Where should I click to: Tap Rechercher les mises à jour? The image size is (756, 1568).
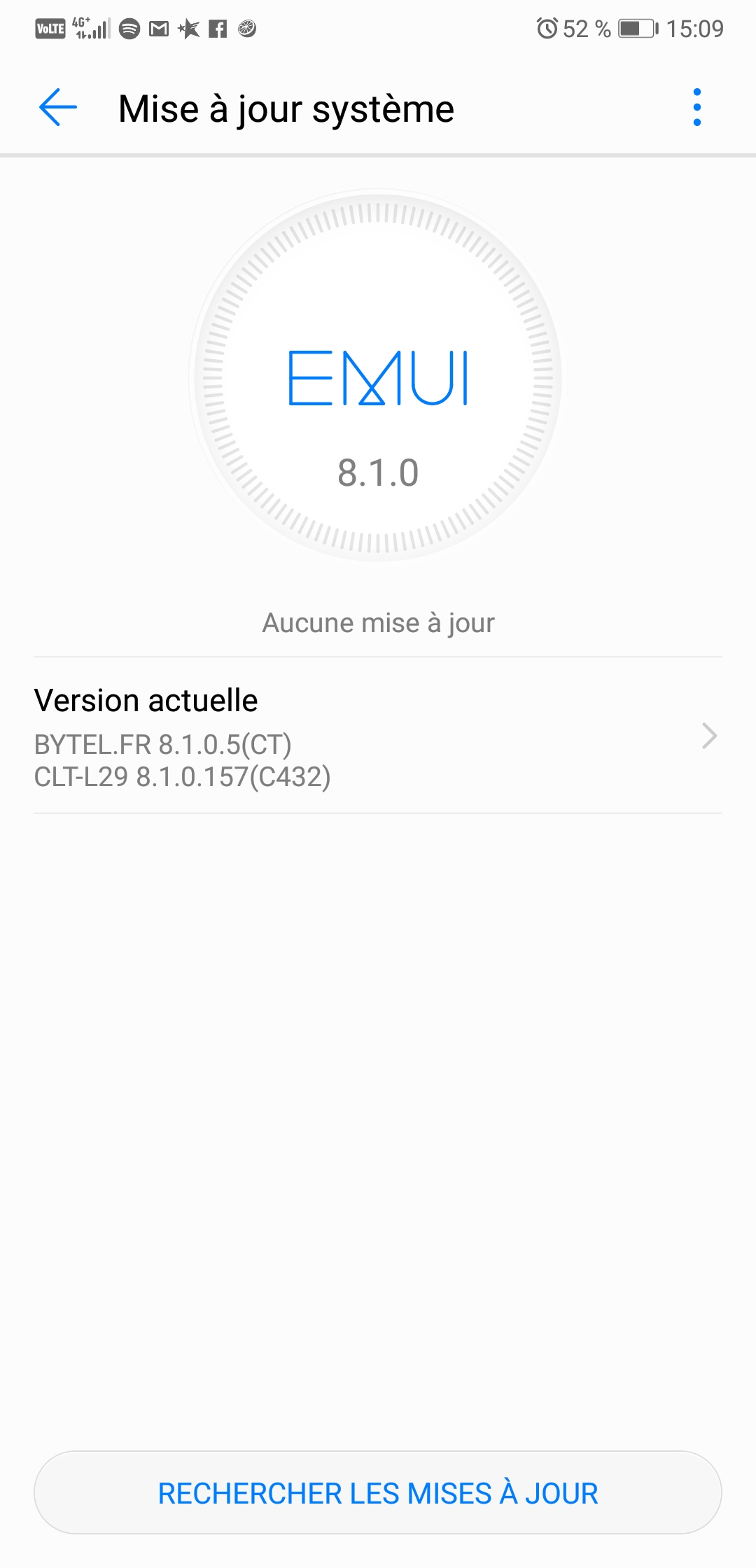coord(378,1492)
